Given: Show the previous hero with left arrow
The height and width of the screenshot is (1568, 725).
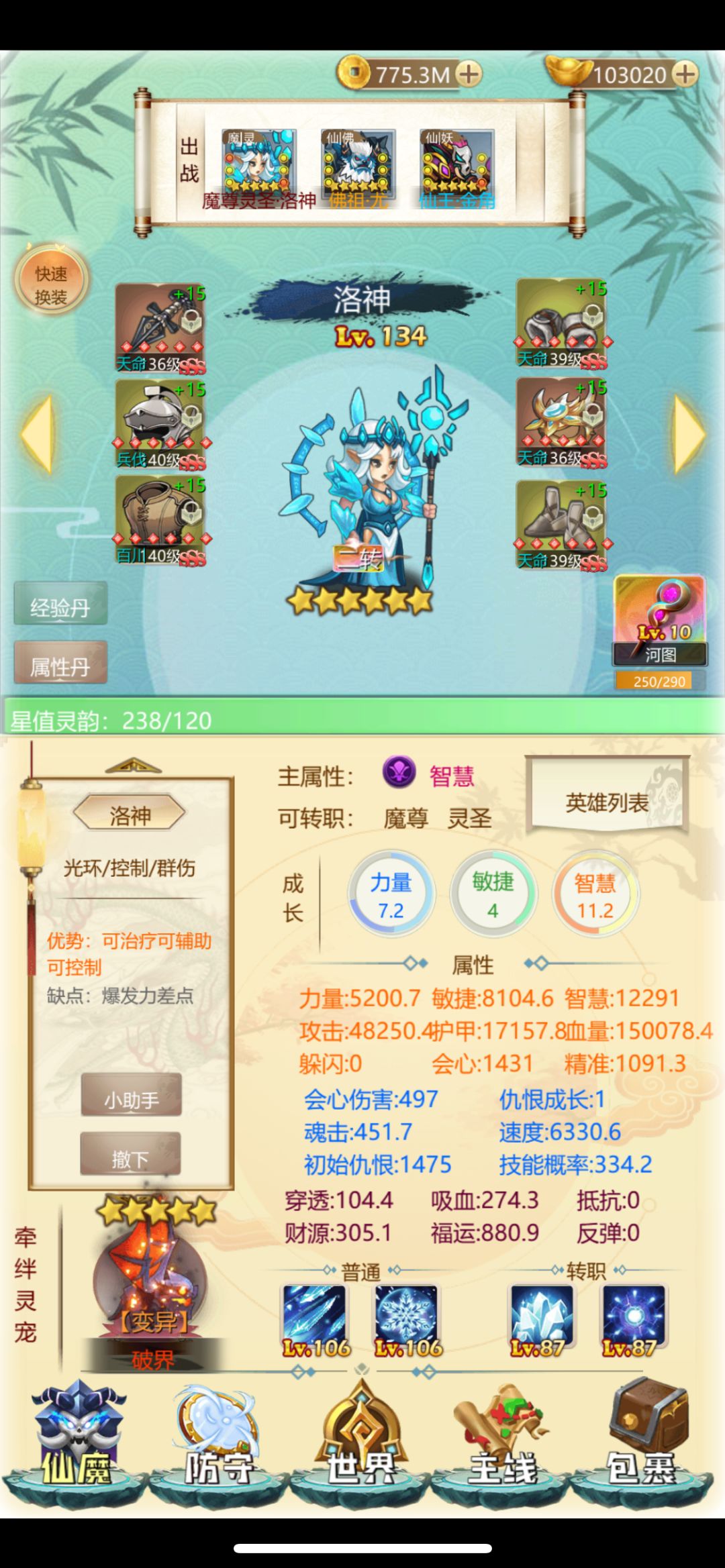Looking at the screenshot, I should click(38, 435).
